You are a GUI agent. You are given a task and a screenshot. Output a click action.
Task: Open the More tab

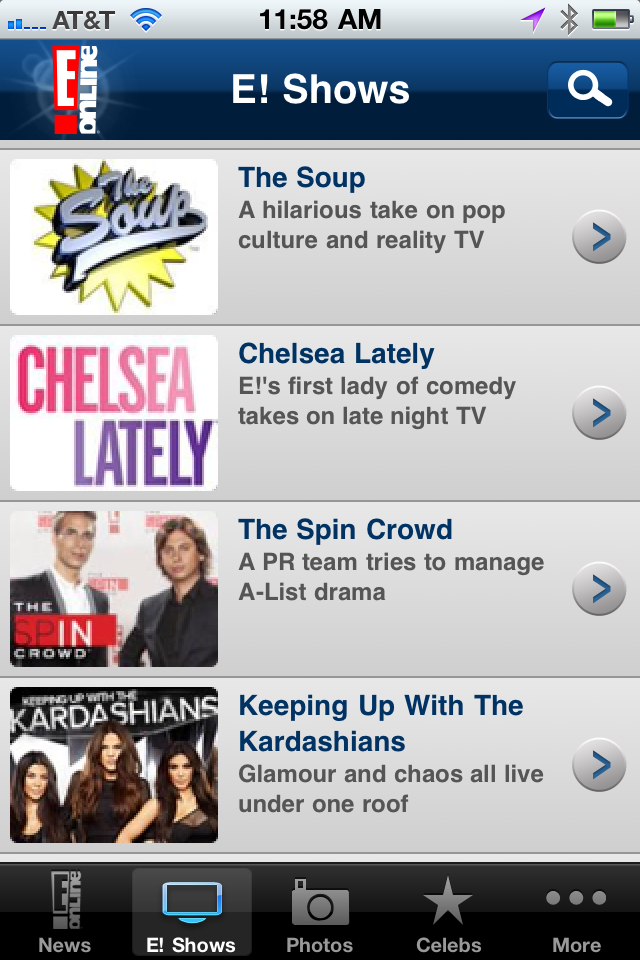576,912
